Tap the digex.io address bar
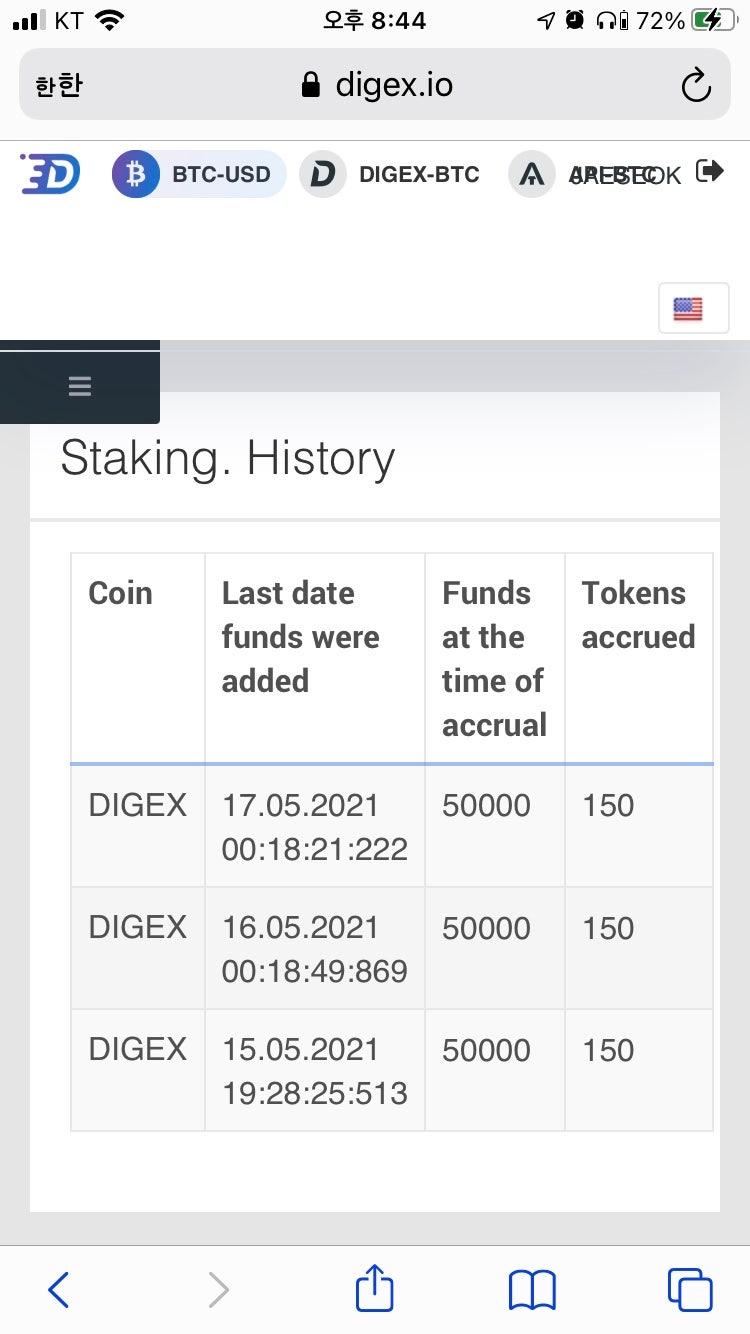 (378, 85)
